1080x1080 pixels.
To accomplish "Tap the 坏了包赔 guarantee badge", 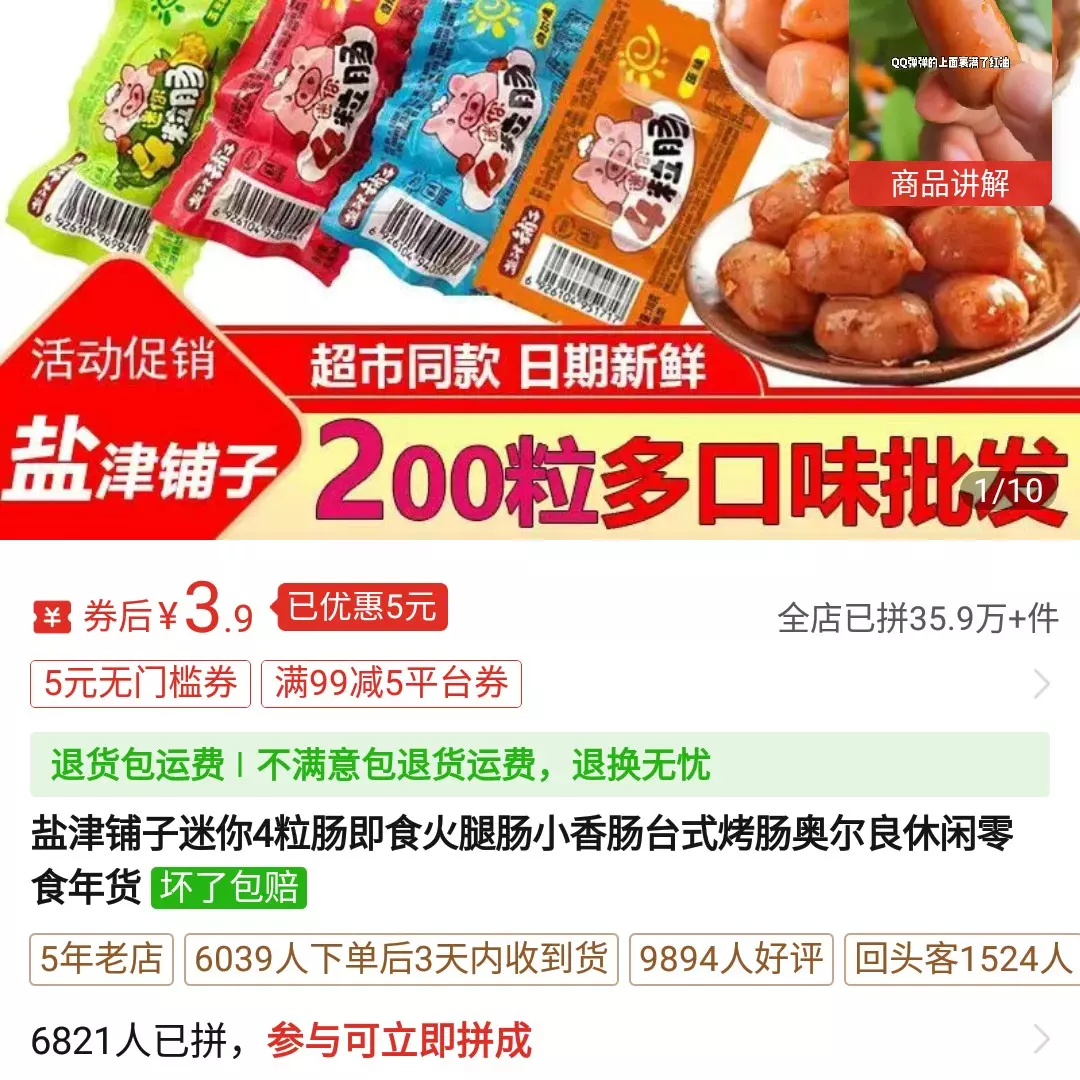I will click(229, 888).
